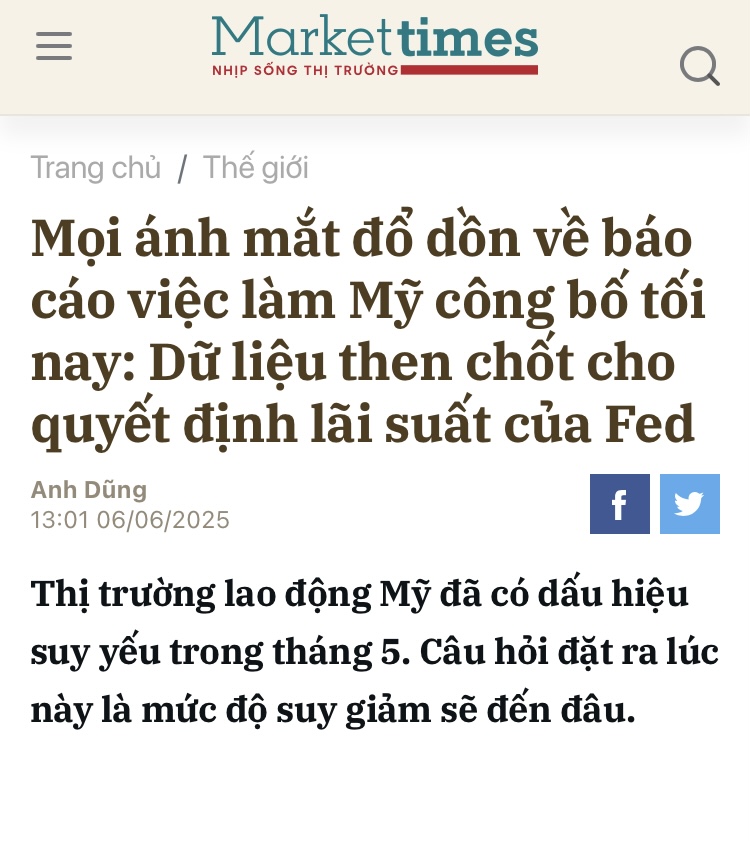The height and width of the screenshot is (841, 750).
Task: Share this article on Facebook
Action: pyautogui.click(x=619, y=504)
